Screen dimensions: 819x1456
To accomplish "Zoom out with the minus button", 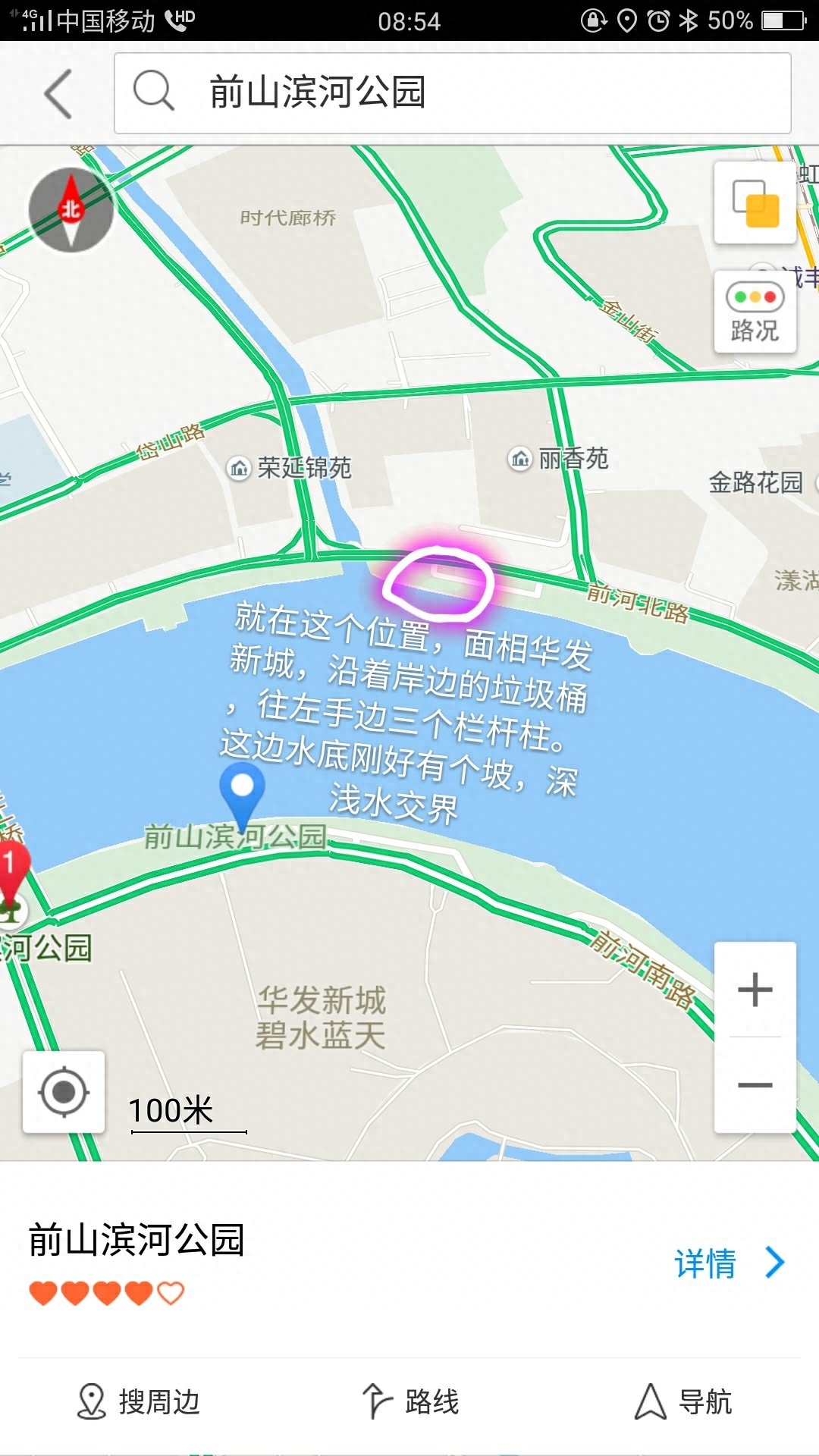I will 755,1085.
